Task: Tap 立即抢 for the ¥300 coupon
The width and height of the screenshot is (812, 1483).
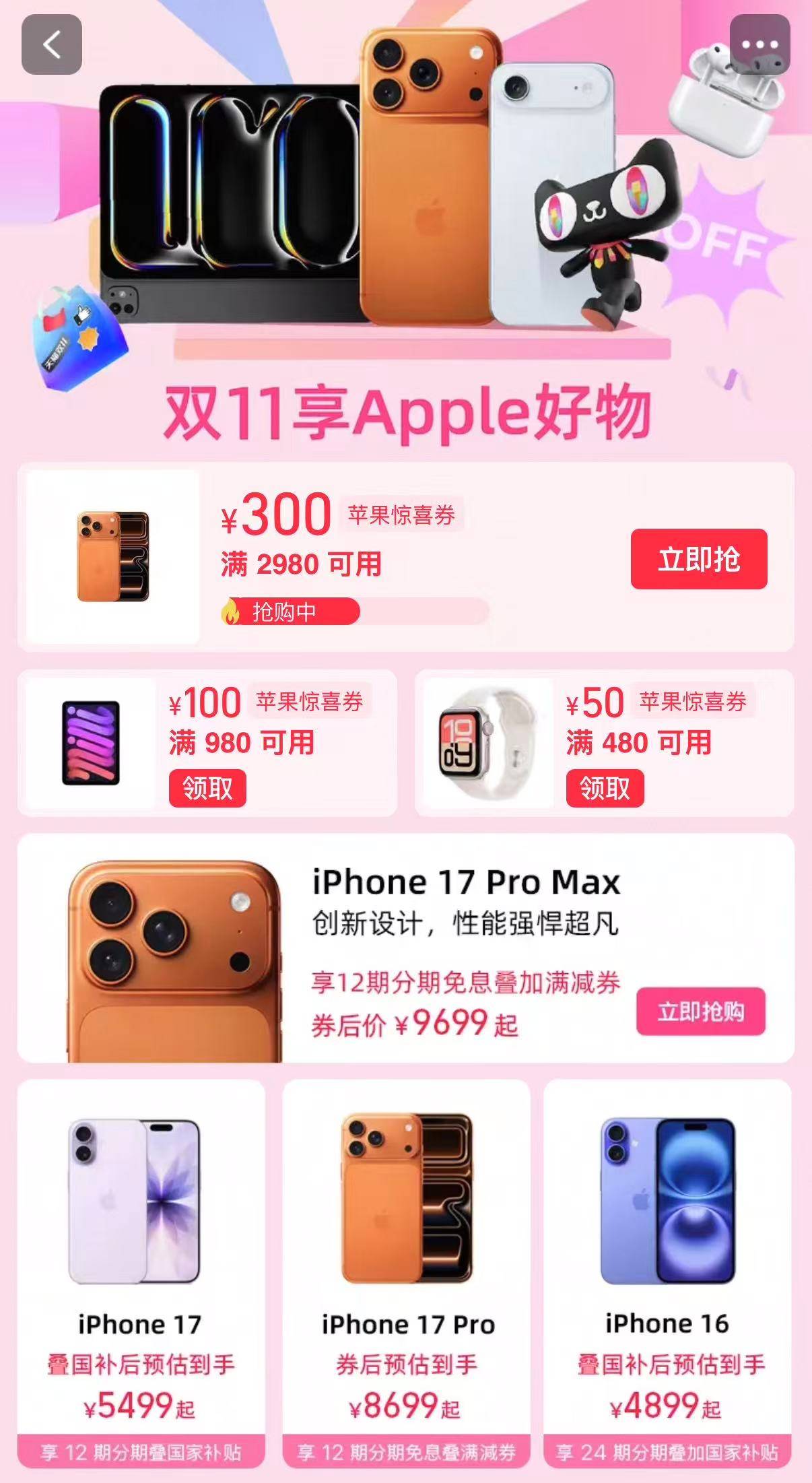Action: [698, 559]
